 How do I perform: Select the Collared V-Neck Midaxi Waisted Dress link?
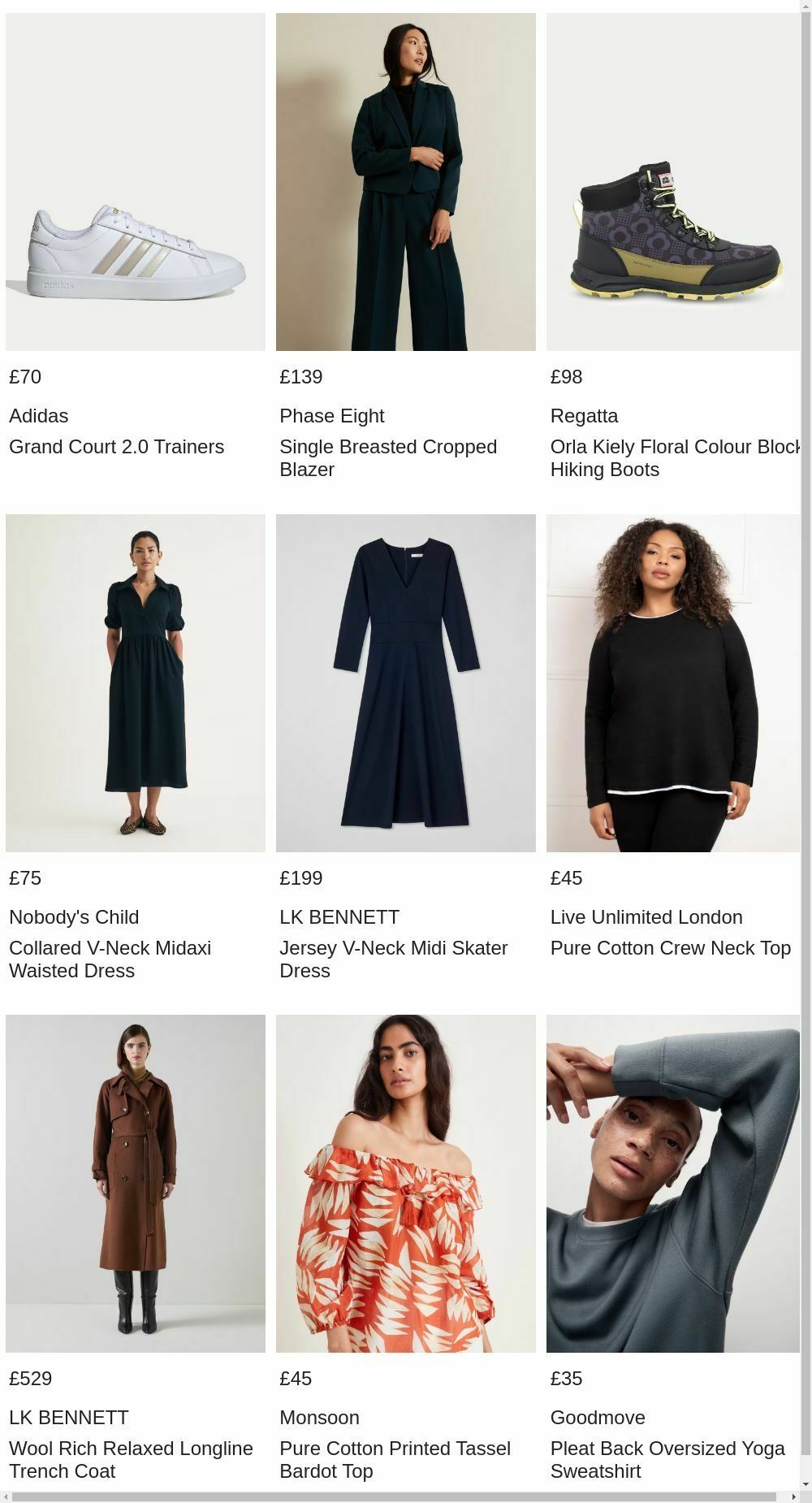point(110,959)
